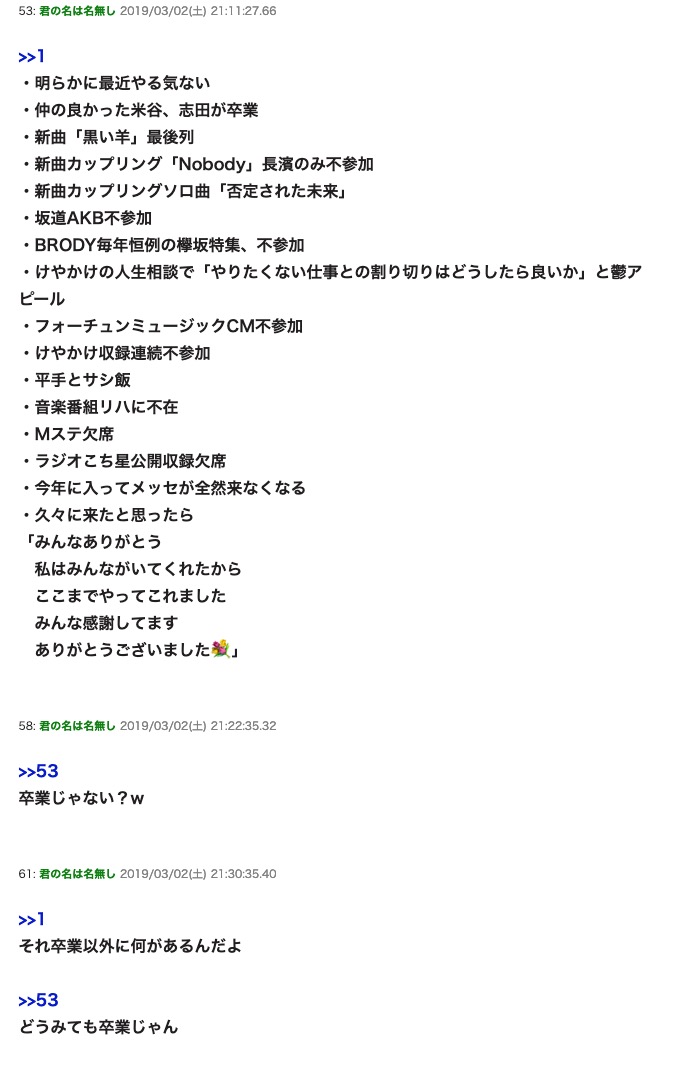This screenshot has width=674, height=1092.
Task: Jump to >>53 from post 61
Action: pos(38,1000)
